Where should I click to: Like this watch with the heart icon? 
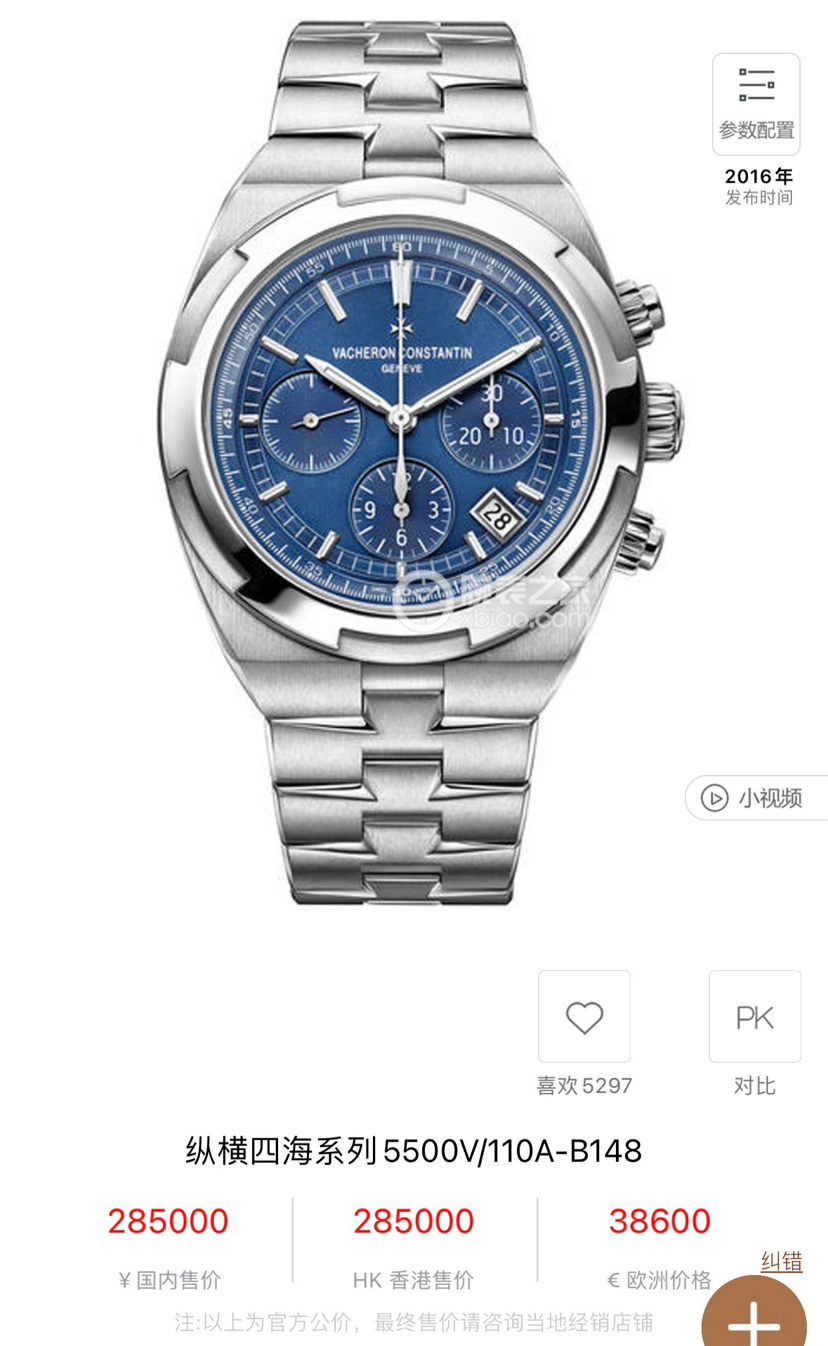click(584, 1017)
